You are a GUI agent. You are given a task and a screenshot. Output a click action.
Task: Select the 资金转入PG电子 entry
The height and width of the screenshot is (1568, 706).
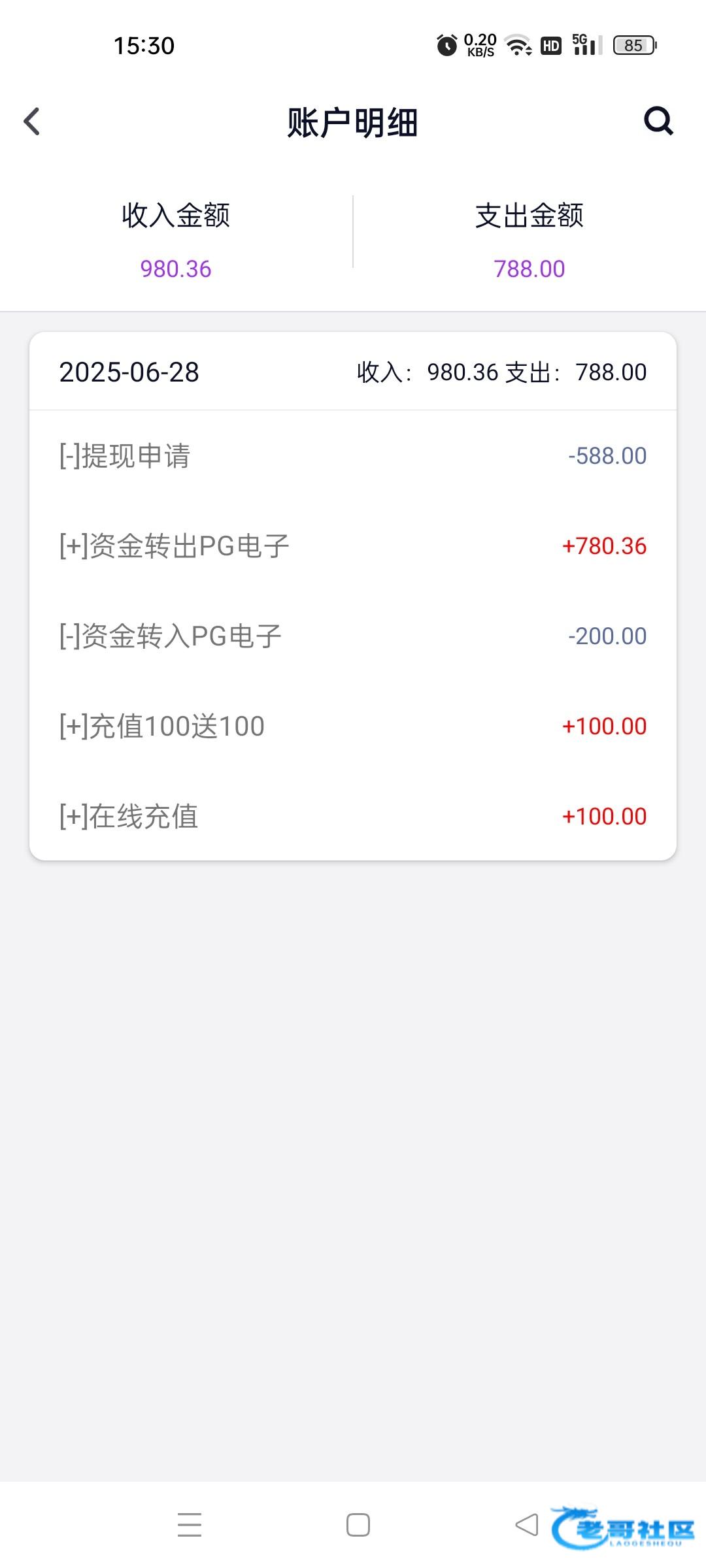point(353,636)
